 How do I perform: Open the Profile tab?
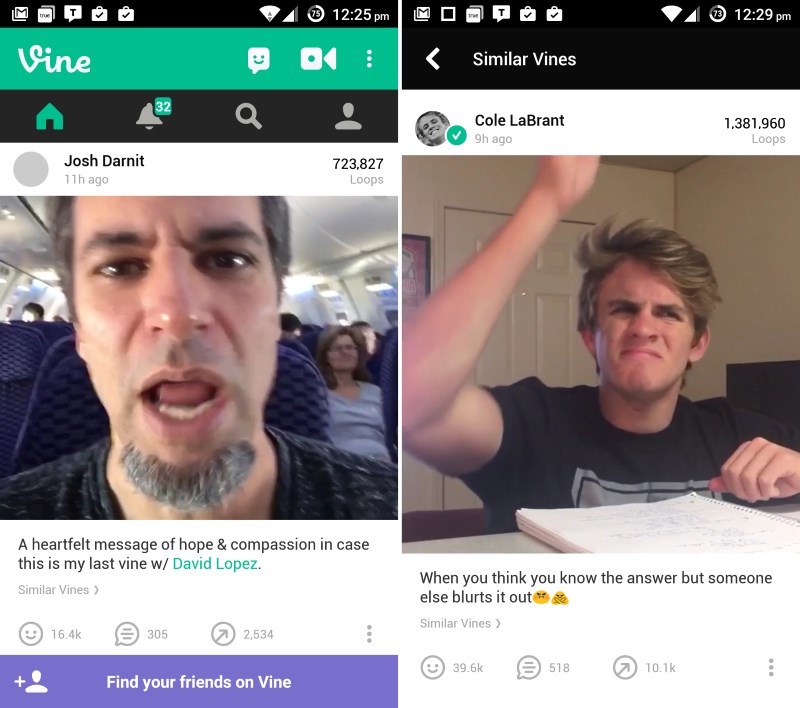pyautogui.click(x=348, y=117)
